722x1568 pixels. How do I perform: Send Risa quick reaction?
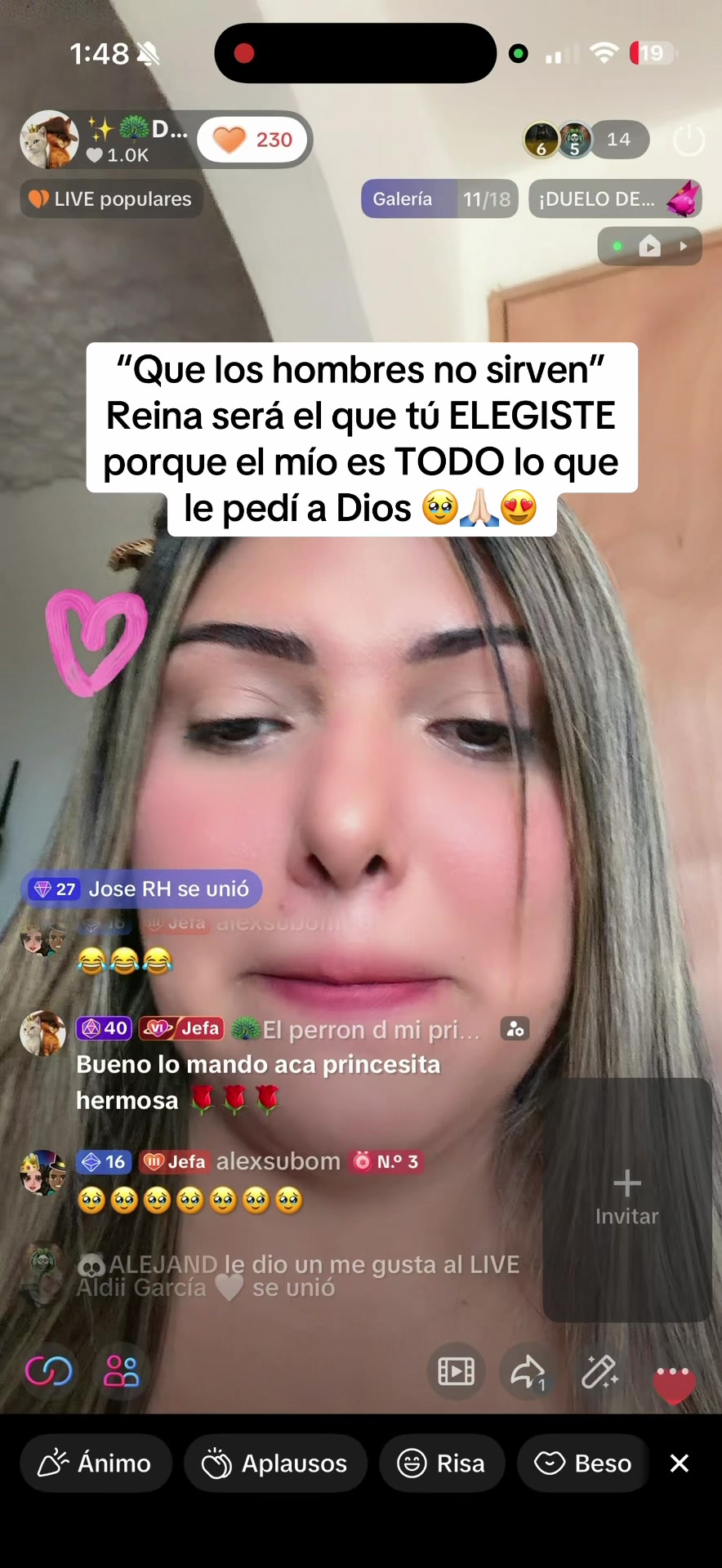442,1463
